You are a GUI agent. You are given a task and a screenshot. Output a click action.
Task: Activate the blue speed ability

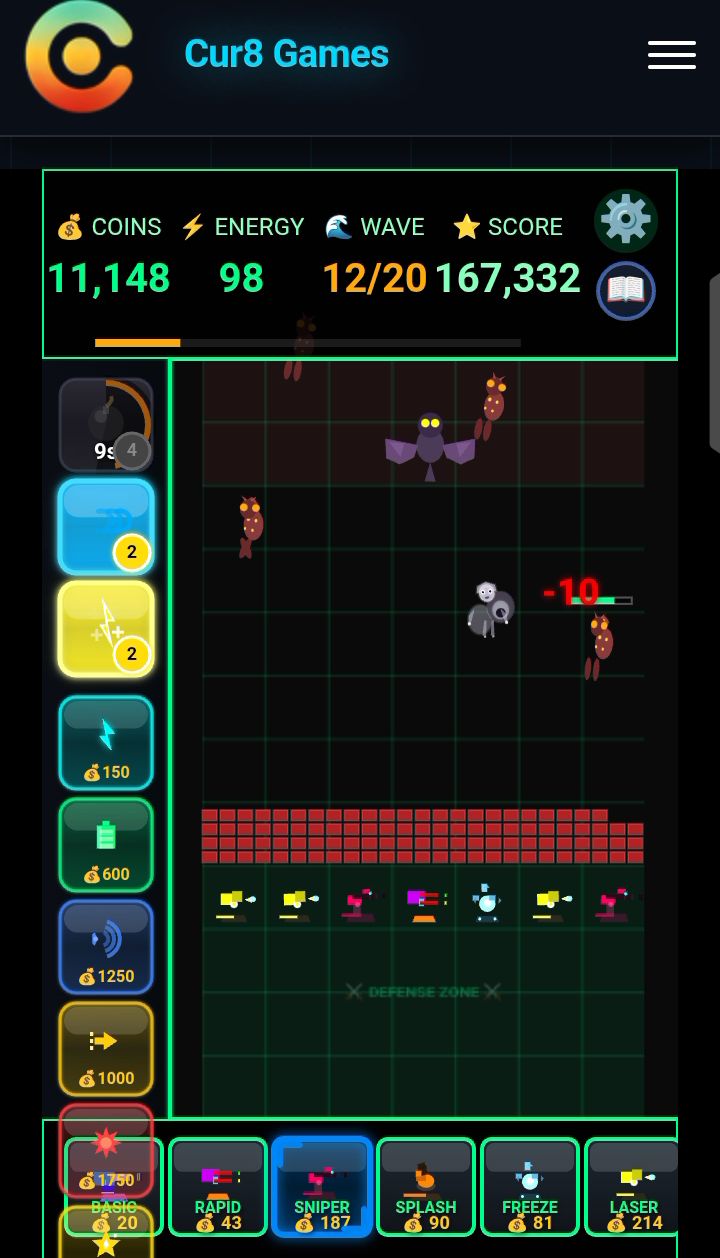pyautogui.click(x=106, y=526)
